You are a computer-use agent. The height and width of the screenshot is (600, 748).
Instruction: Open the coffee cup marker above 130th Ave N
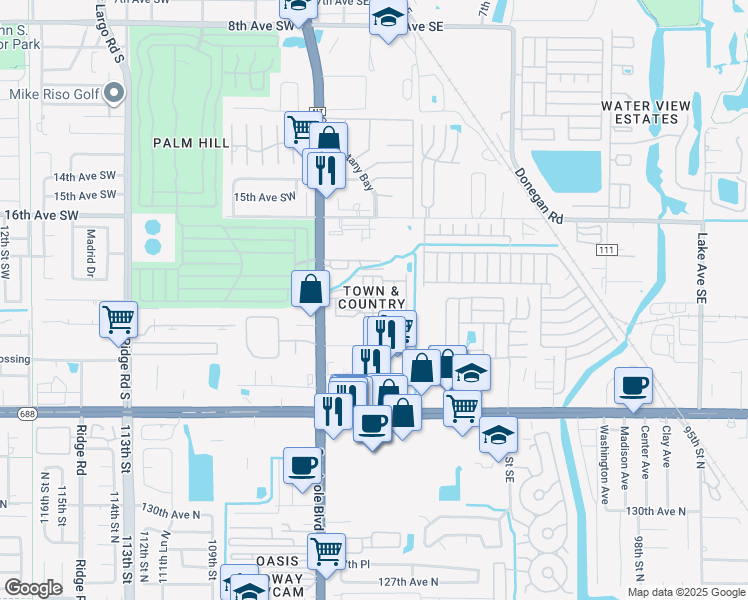point(302,466)
